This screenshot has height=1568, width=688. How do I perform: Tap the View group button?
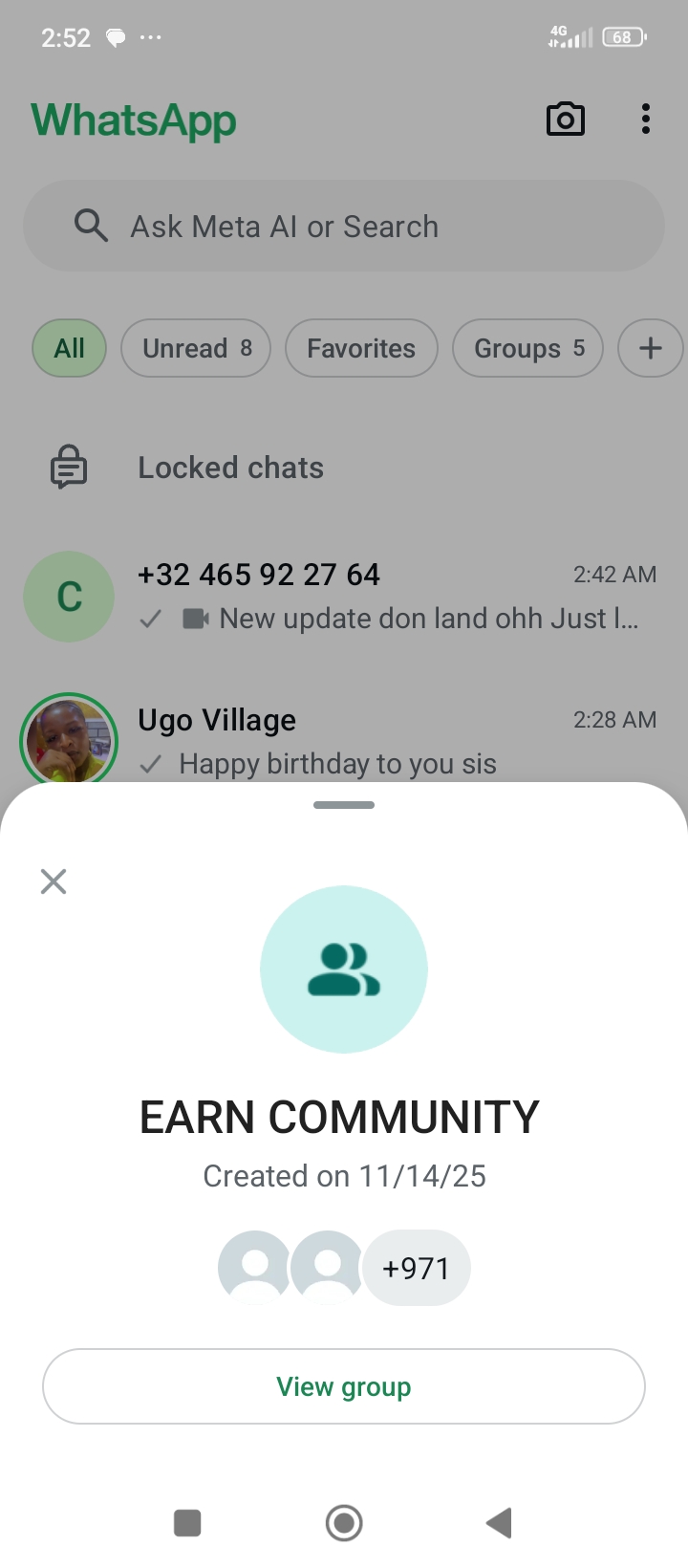pos(344,1386)
